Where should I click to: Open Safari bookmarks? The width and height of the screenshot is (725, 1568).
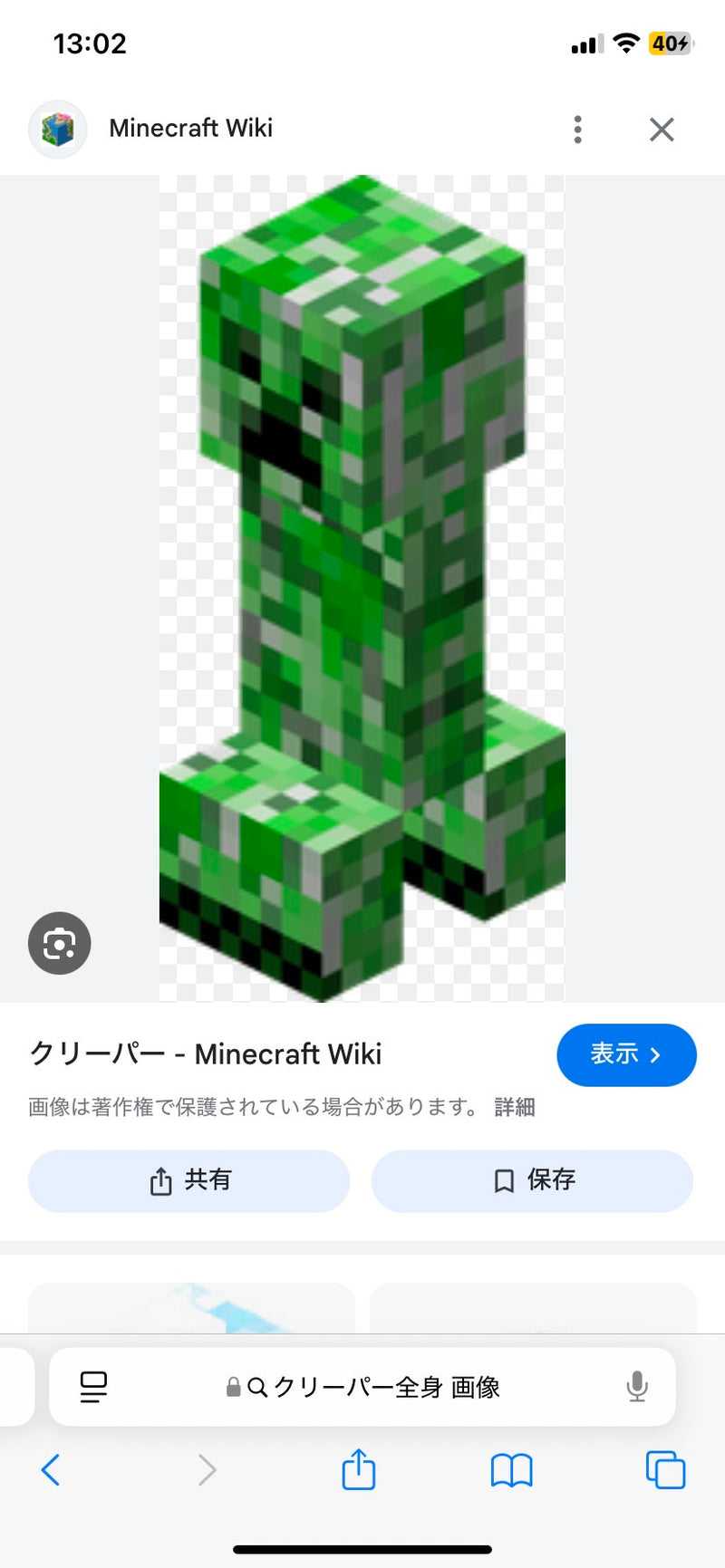512,1469
